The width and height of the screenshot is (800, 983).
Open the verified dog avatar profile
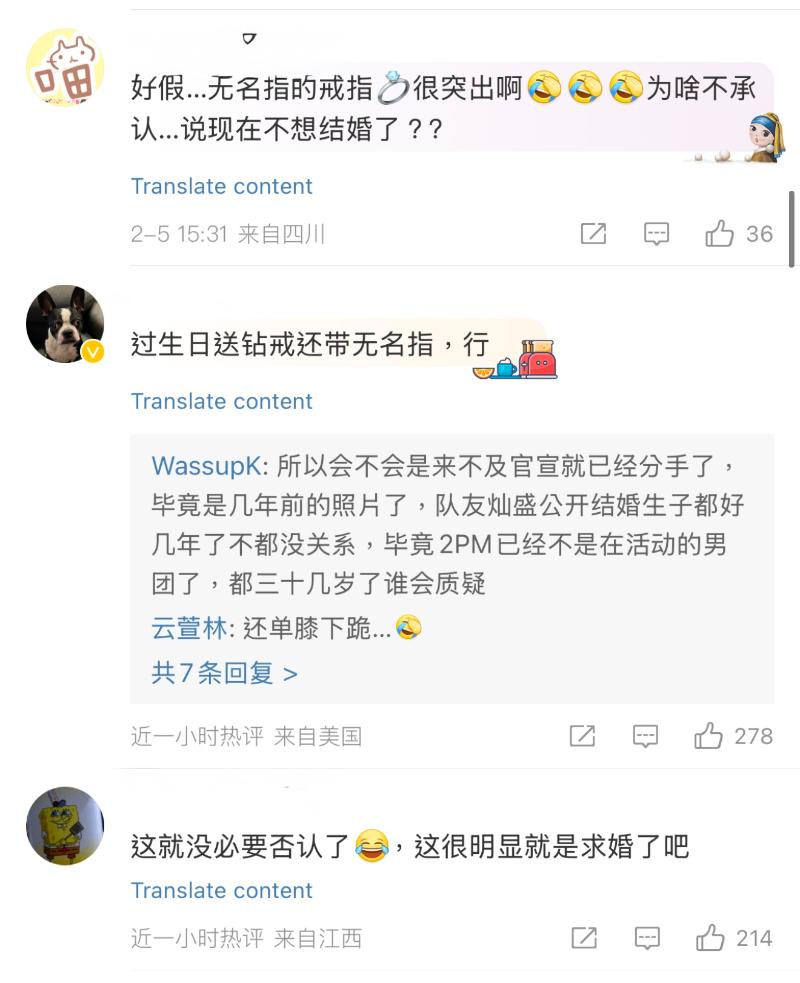coord(65,324)
